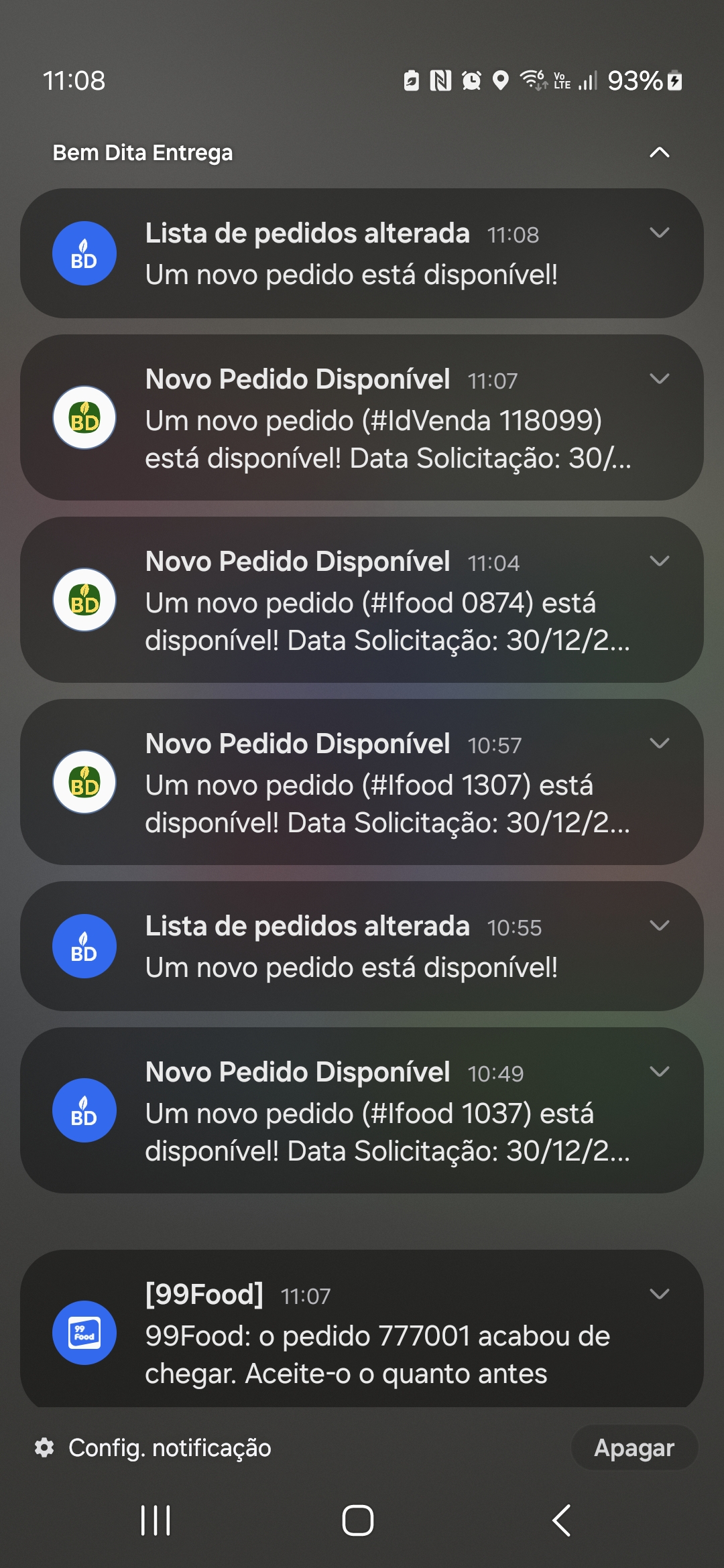This screenshot has height=1568, width=724.
Task: Collapse the Bem Dita Entrega notification group
Action: (659, 153)
